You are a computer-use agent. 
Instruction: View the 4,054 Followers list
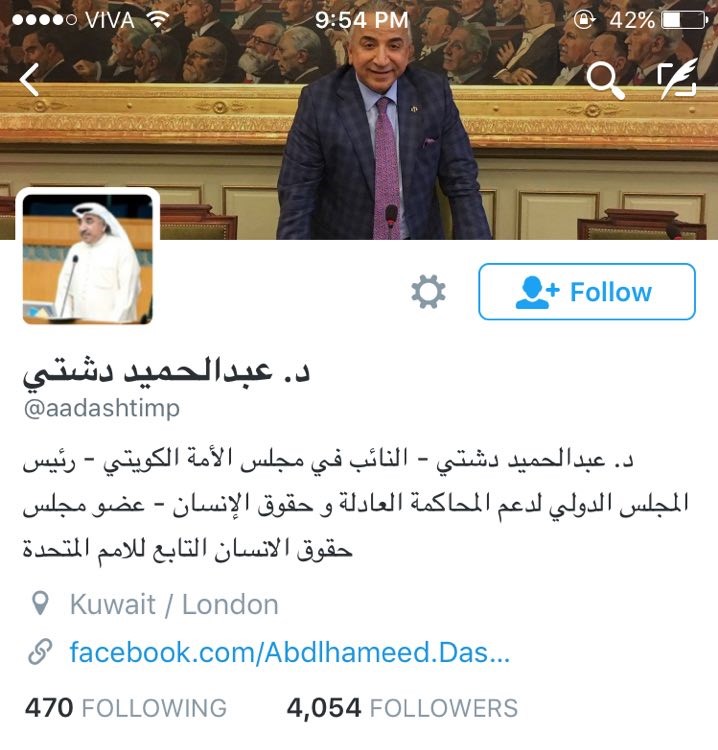402,709
